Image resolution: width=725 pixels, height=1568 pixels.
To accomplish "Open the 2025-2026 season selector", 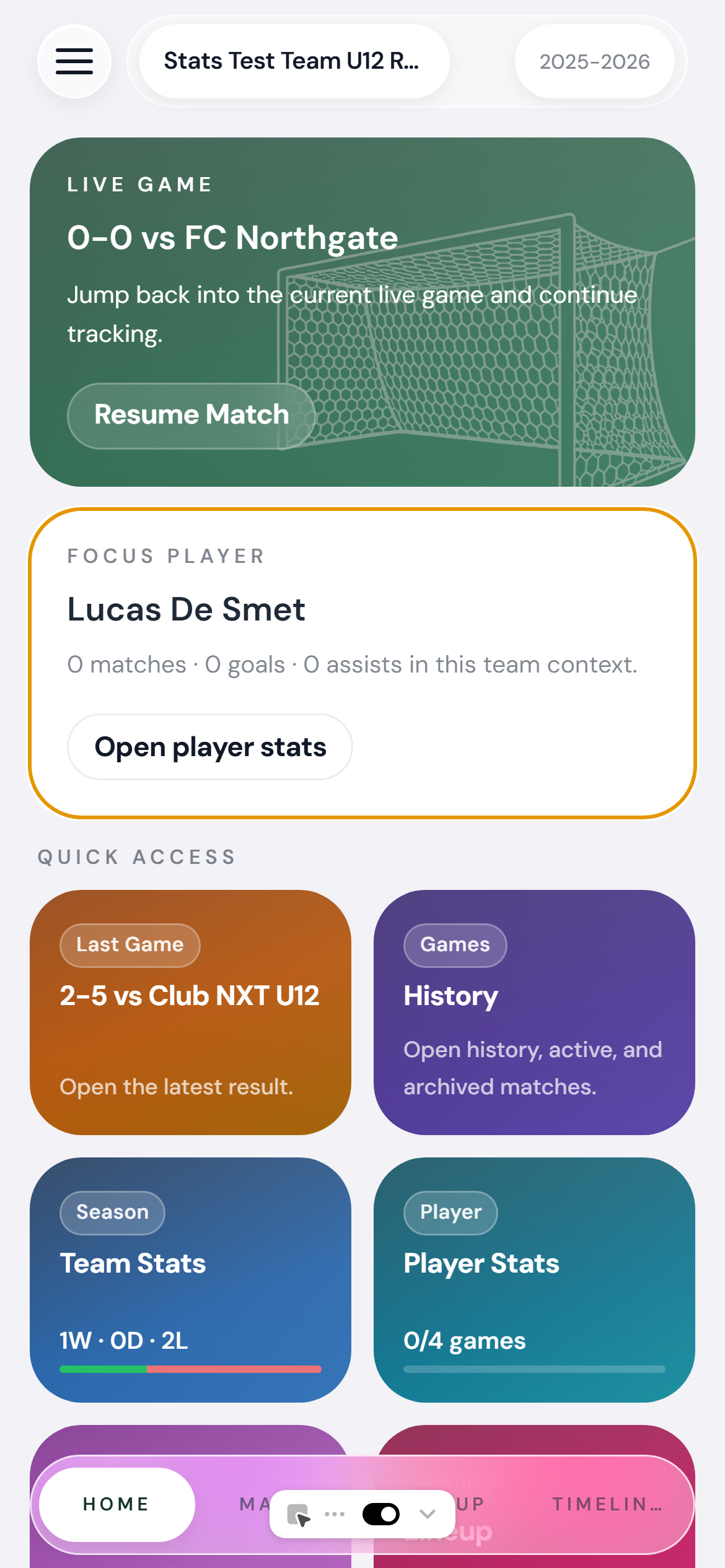I will click(595, 61).
